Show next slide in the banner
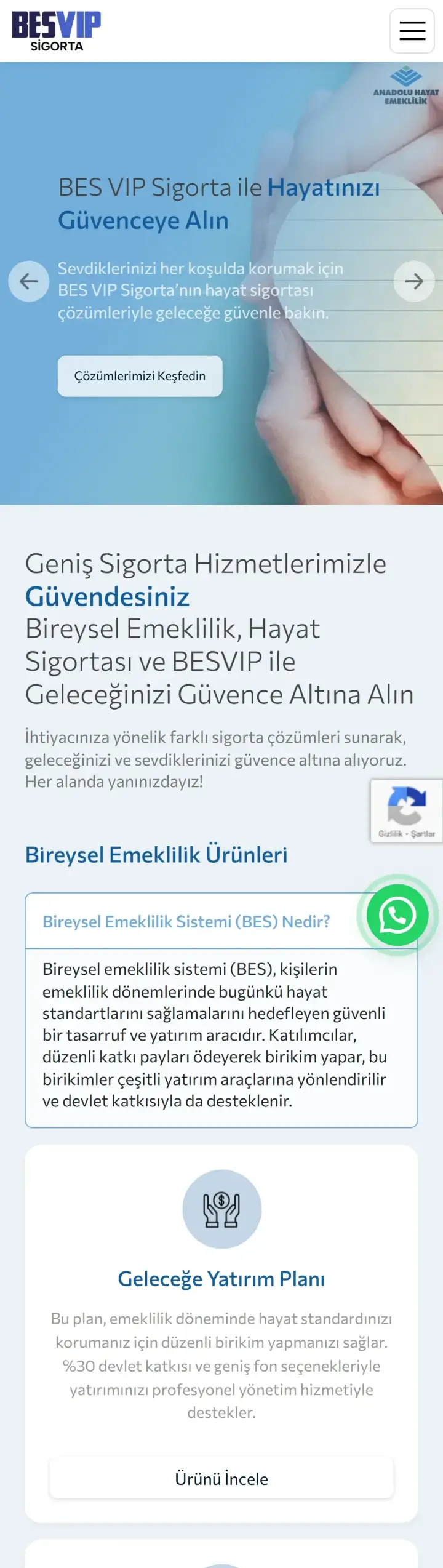Image resolution: width=443 pixels, height=1568 pixels. pos(414,281)
